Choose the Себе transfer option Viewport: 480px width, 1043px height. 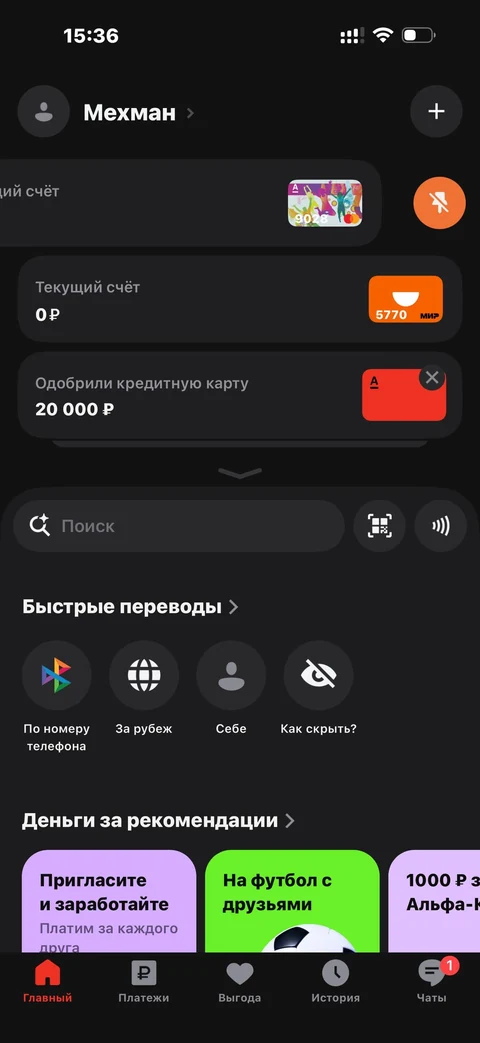point(231,688)
